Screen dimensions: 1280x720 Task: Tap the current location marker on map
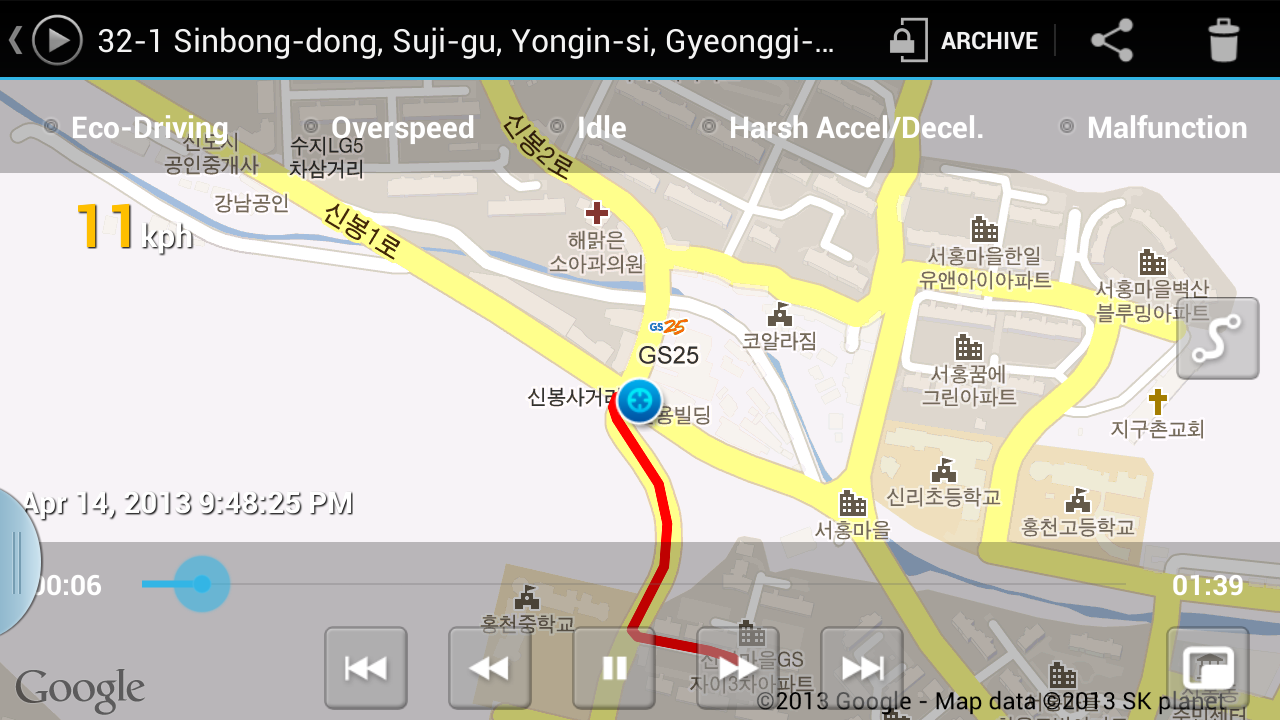pos(639,402)
